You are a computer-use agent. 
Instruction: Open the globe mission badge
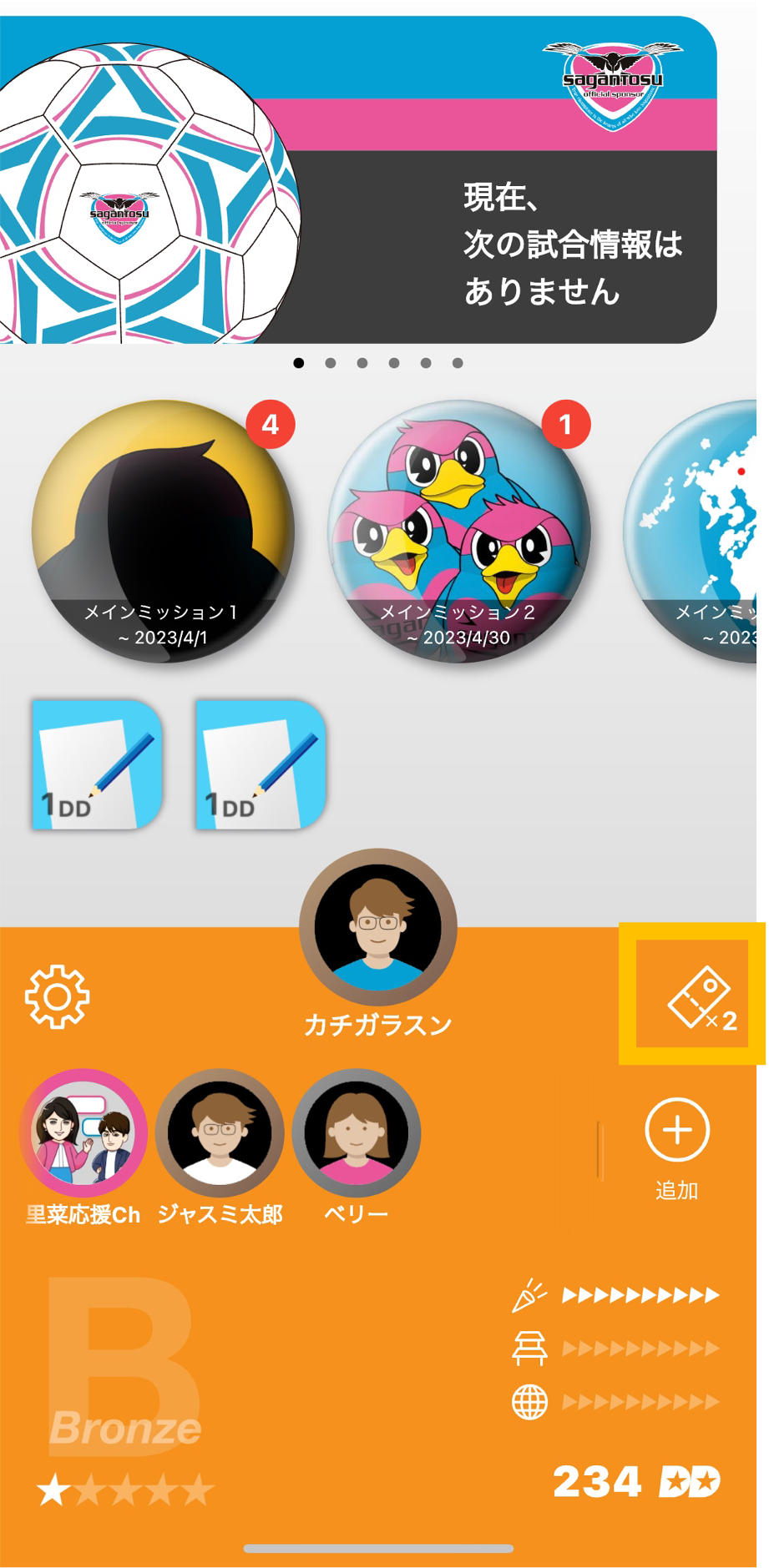tap(701, 532)
